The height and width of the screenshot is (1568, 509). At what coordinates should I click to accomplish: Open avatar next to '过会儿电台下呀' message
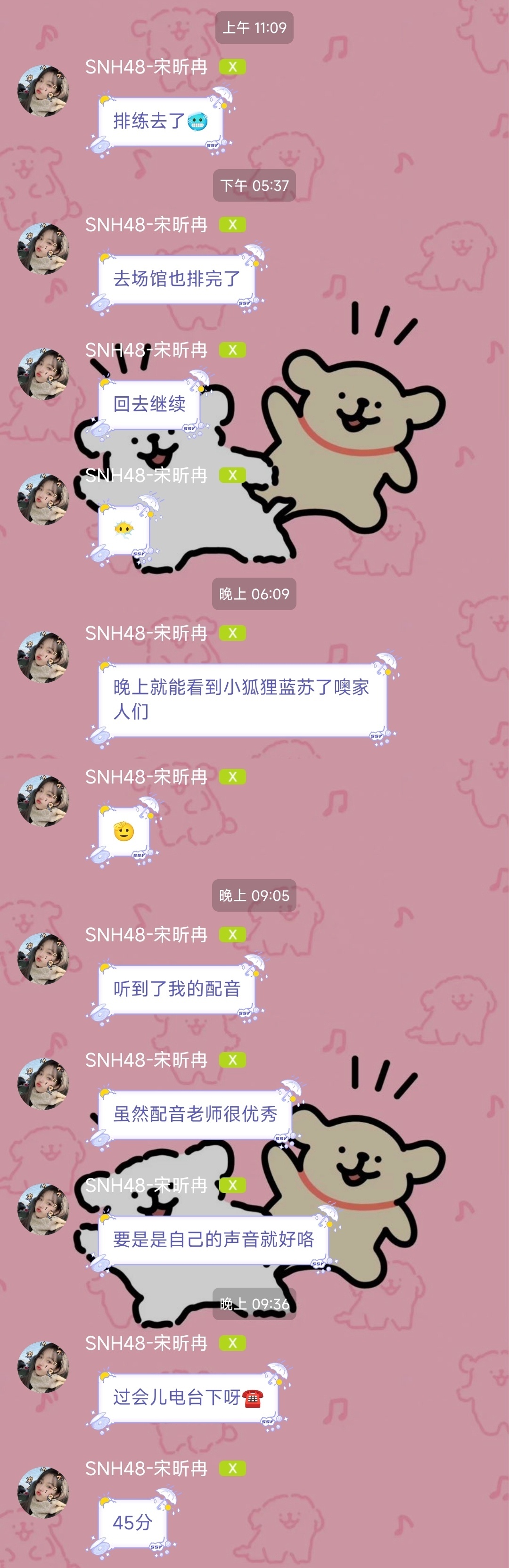click(43, 1367)
